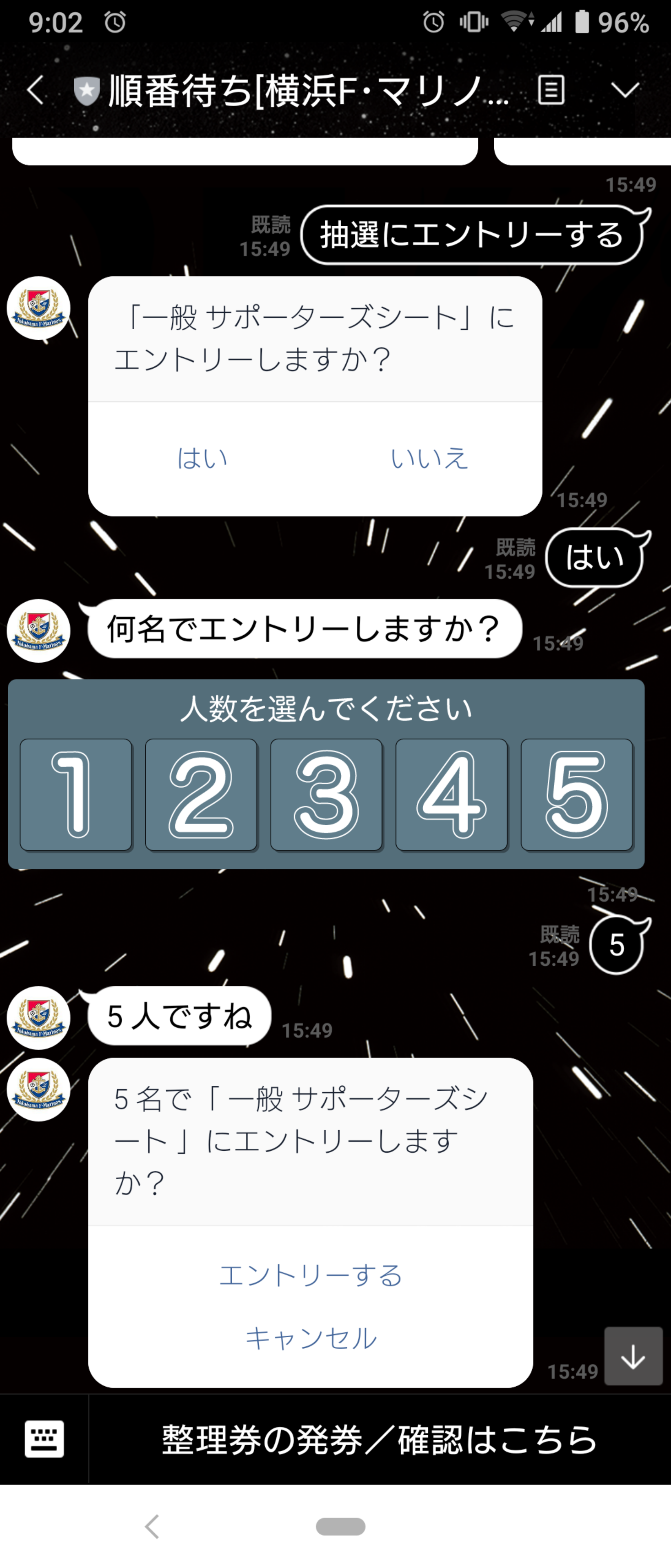Choose 3 people for entry

pos(327,794)
